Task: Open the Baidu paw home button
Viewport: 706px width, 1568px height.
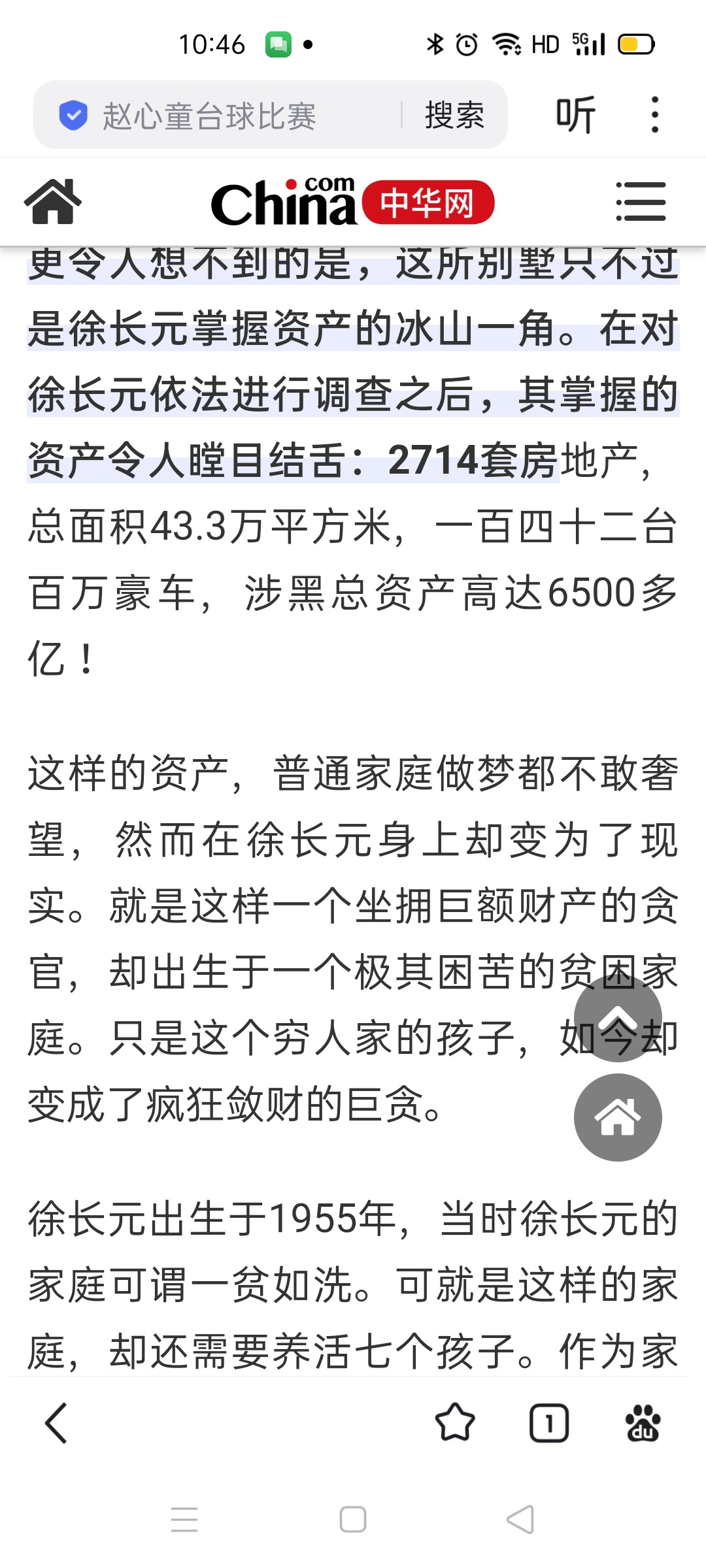Action: (643, 1423)
